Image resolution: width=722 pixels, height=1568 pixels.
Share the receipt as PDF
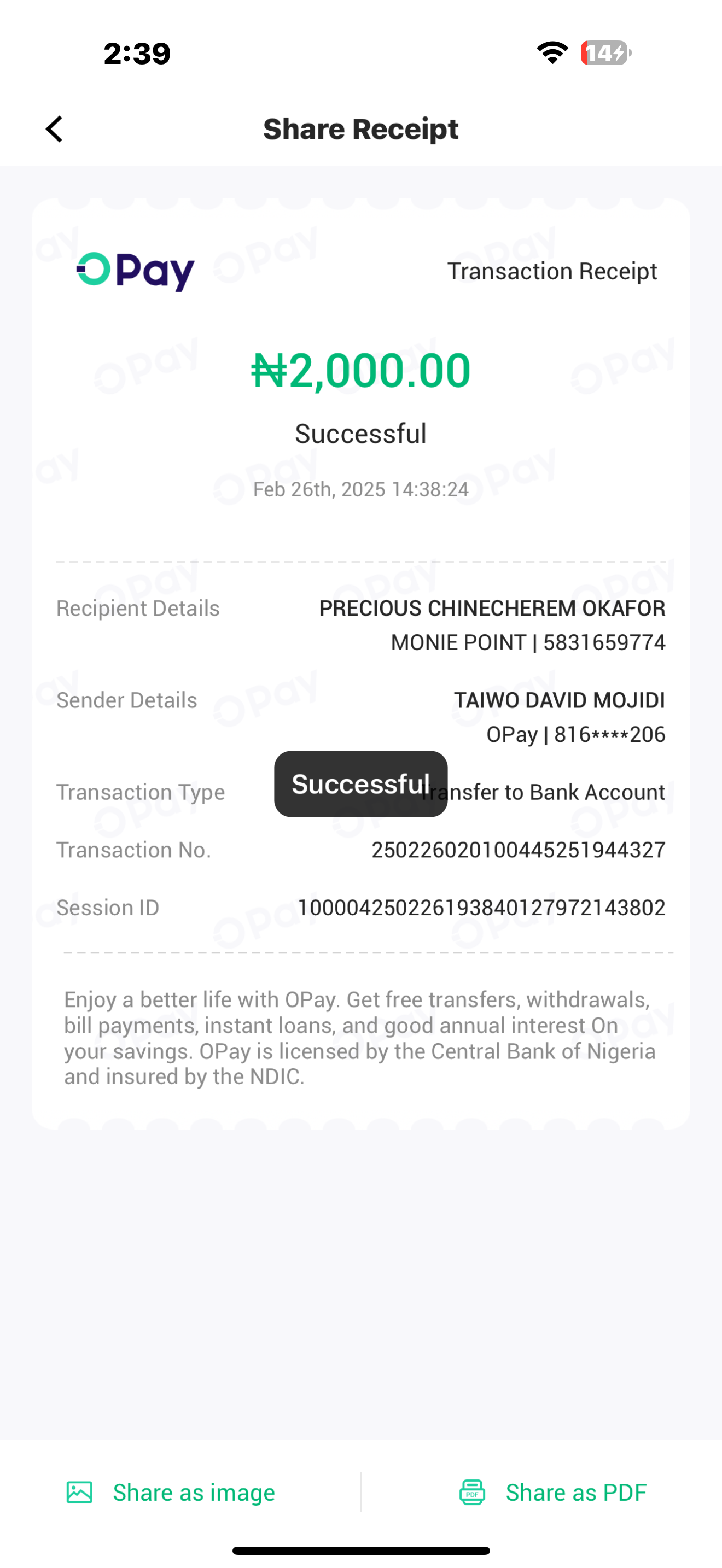552,1492
